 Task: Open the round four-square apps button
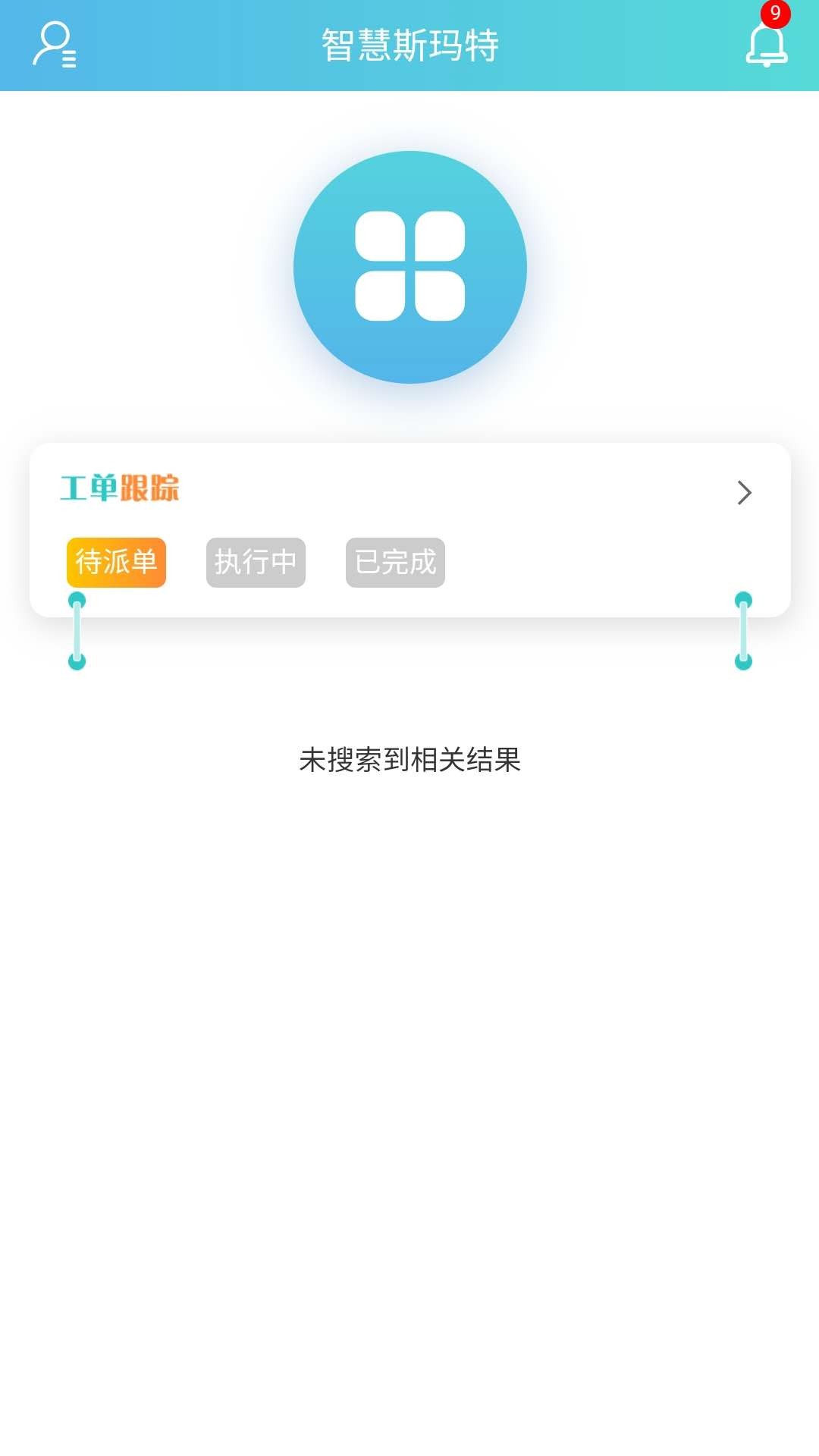[410, 267]
